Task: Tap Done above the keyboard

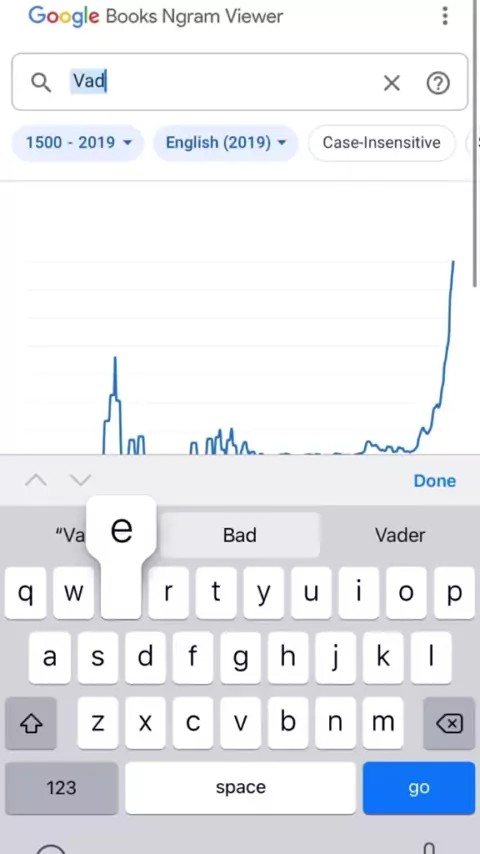Action: click(434, 480)
